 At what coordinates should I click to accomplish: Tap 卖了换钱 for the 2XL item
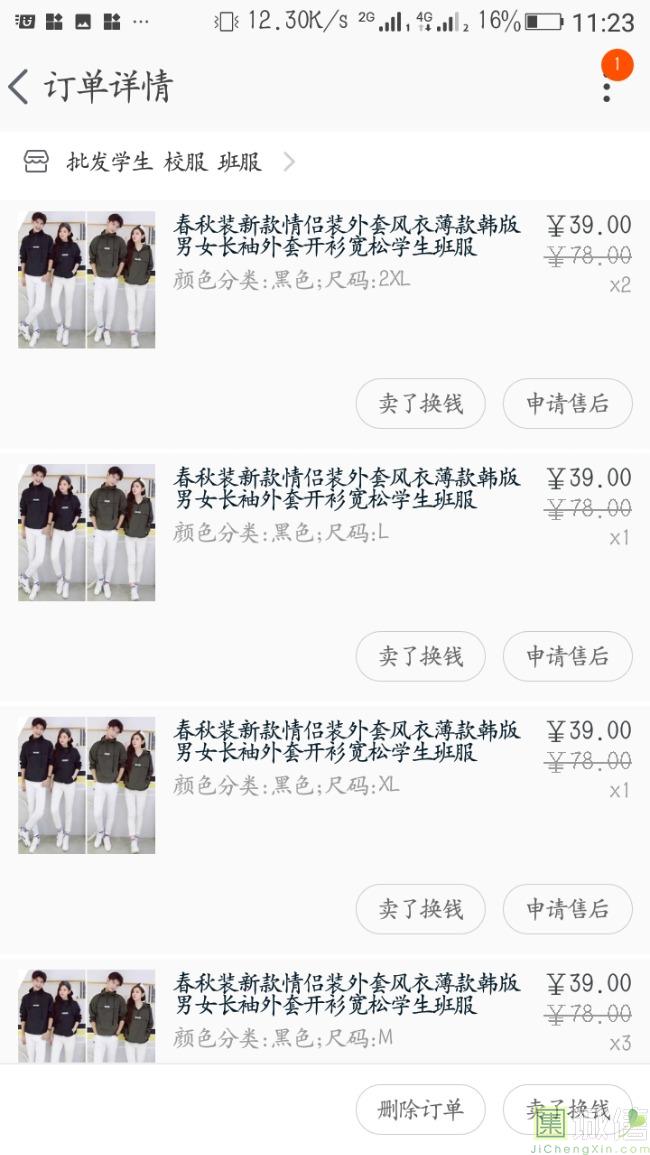[x=420, y=404]
